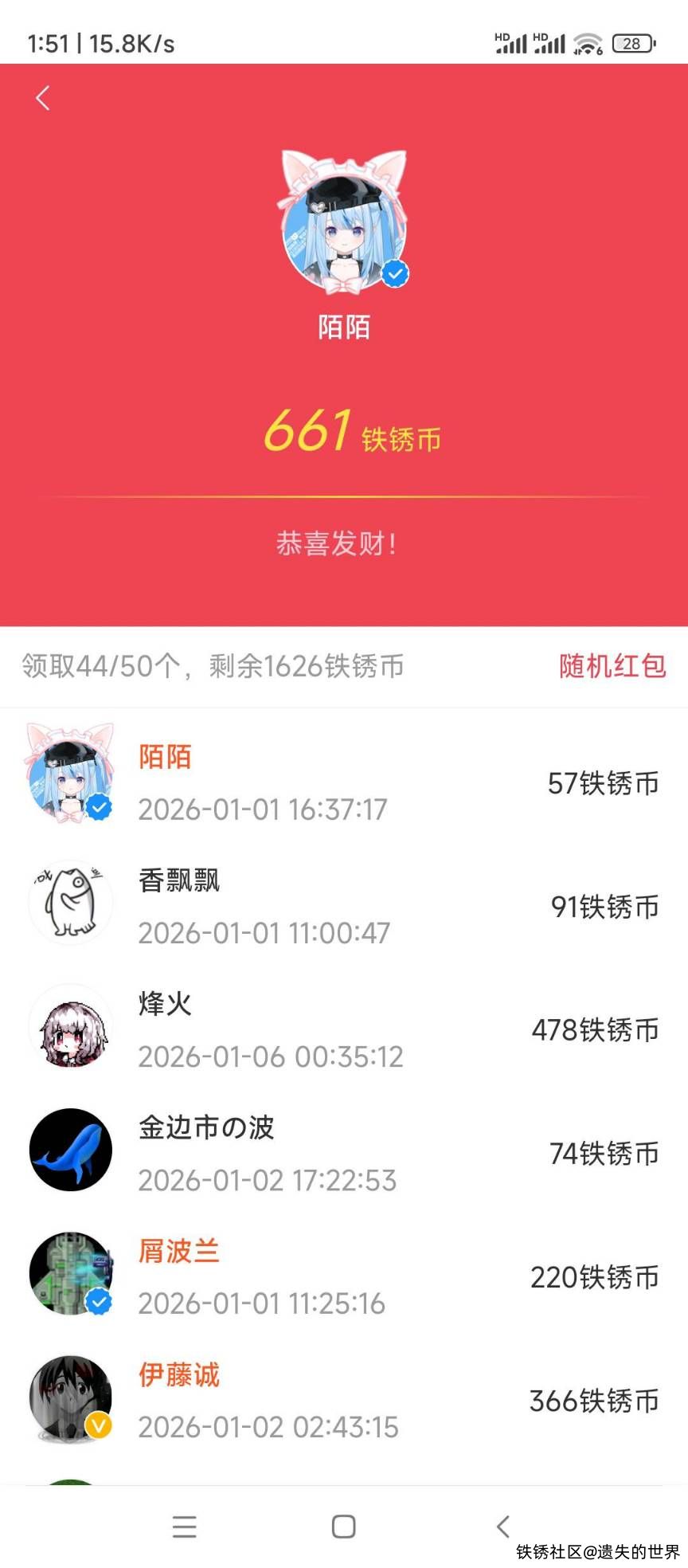Tap the system home button

[x=343, y=1526]
